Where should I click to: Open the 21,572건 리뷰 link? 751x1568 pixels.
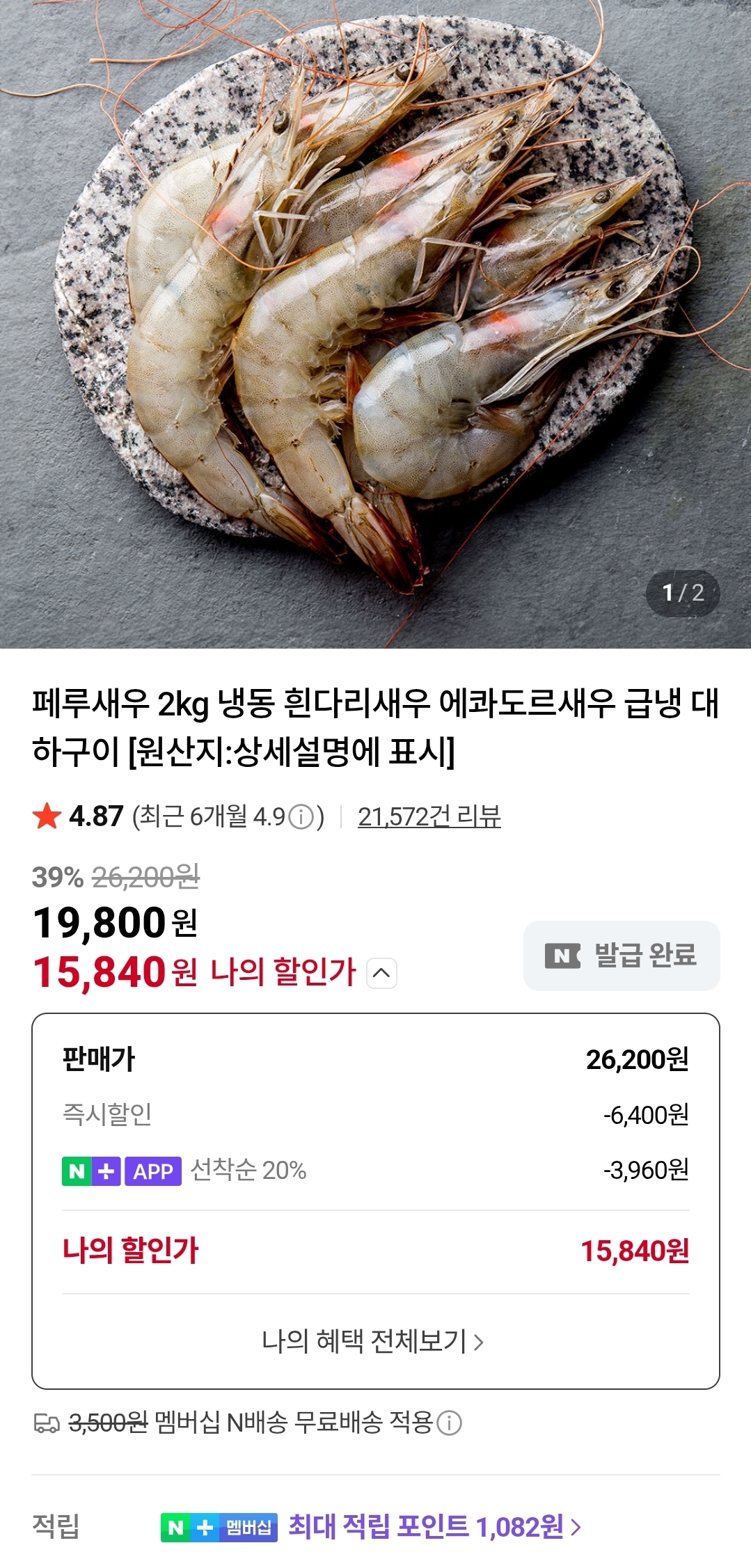(429, 816)
